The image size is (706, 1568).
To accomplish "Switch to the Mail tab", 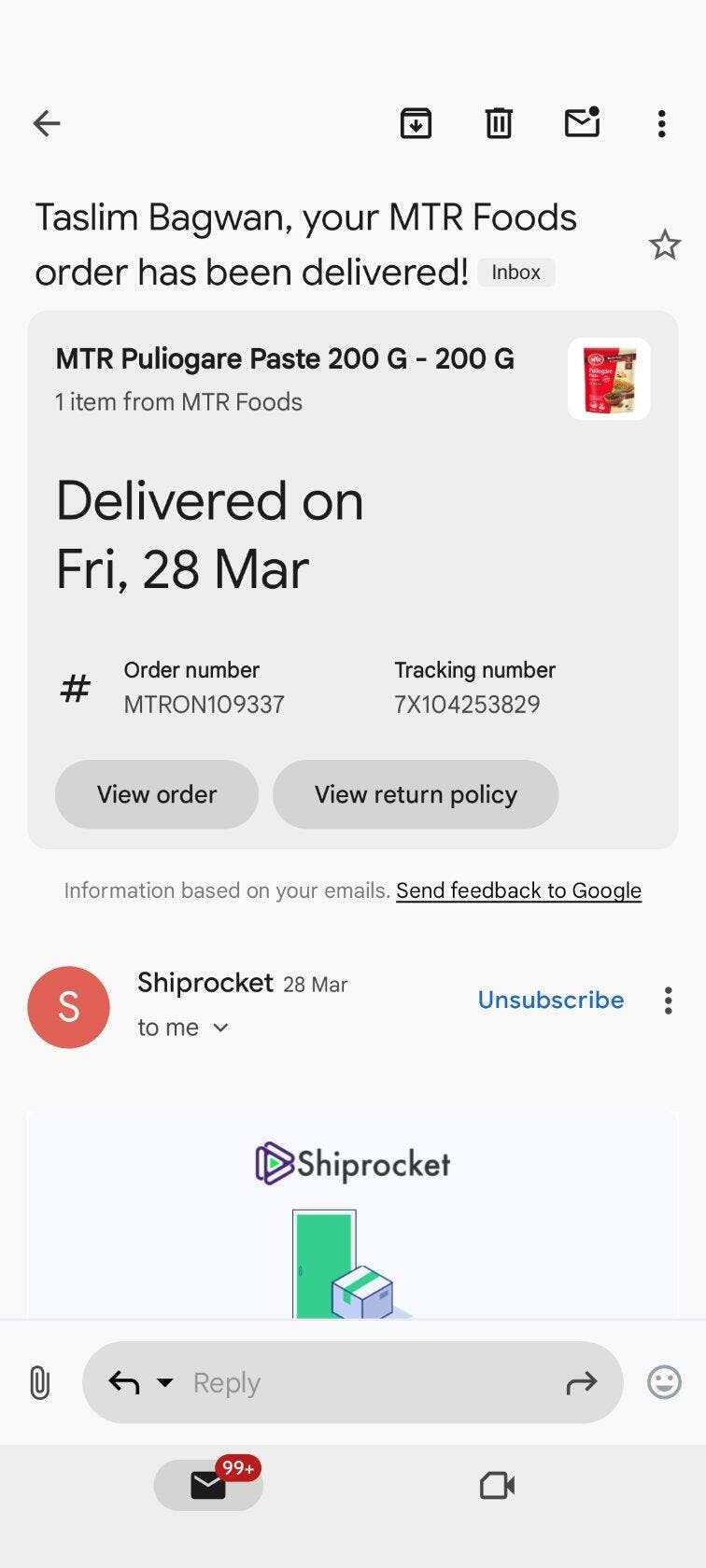I will (208, 1484).
